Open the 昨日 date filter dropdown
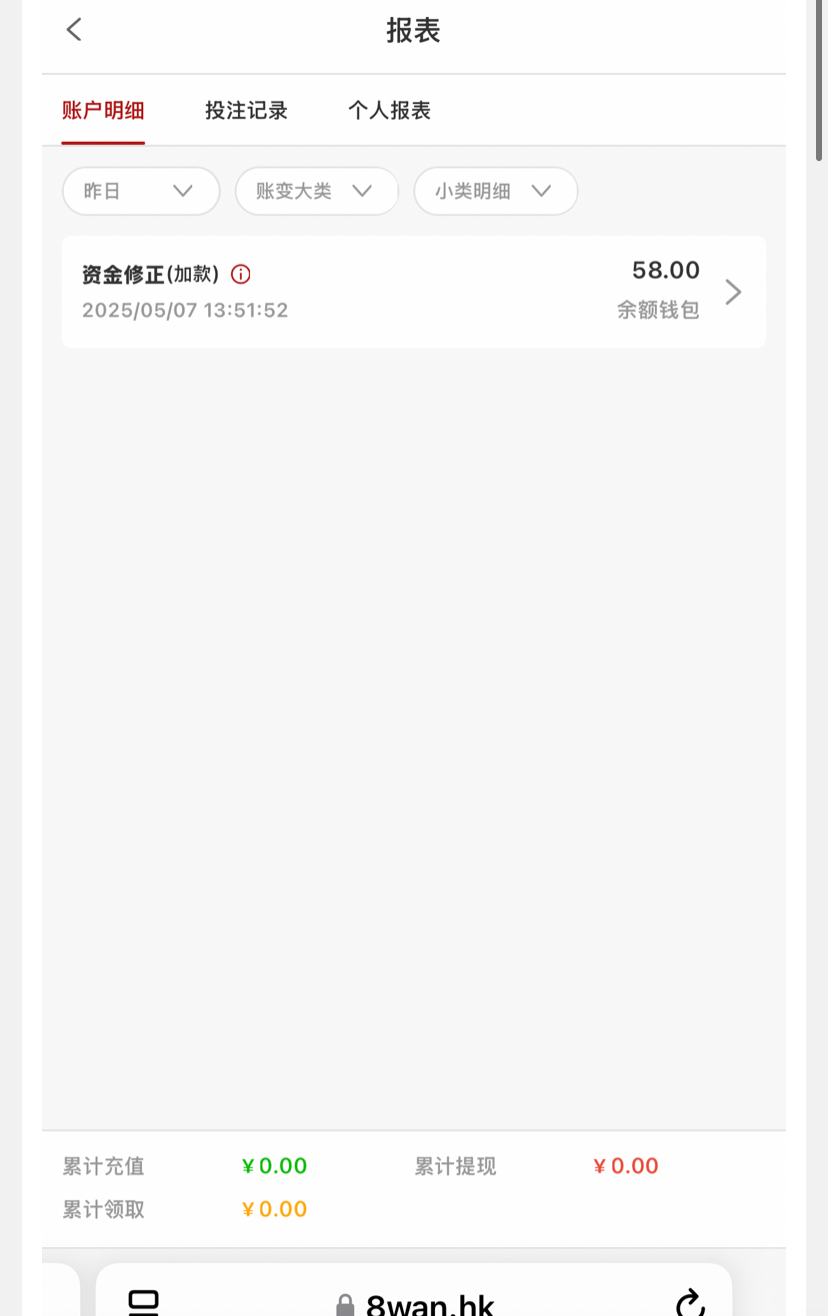The image size is (828, 1316). pos(141,191)
